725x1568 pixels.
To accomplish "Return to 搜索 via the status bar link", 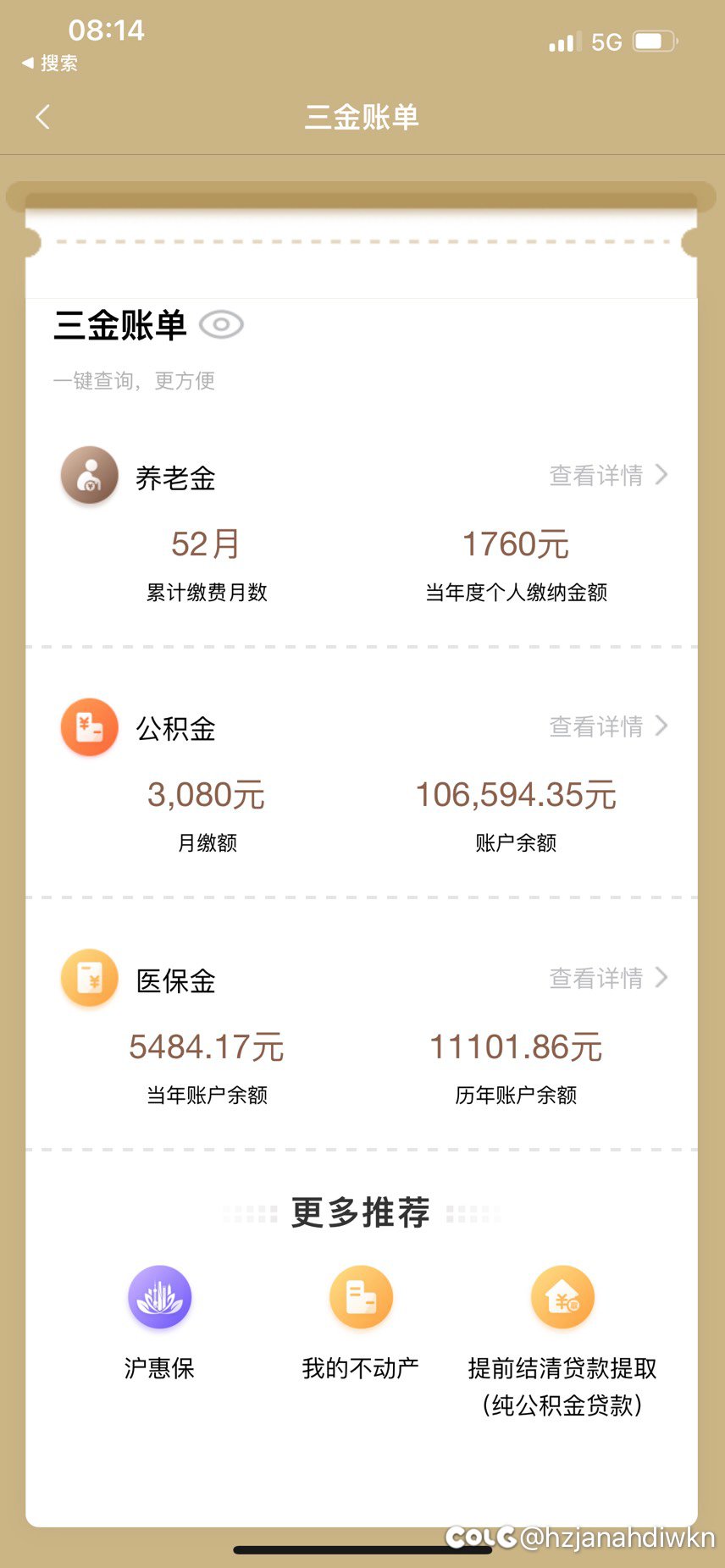I will [49, 63].
